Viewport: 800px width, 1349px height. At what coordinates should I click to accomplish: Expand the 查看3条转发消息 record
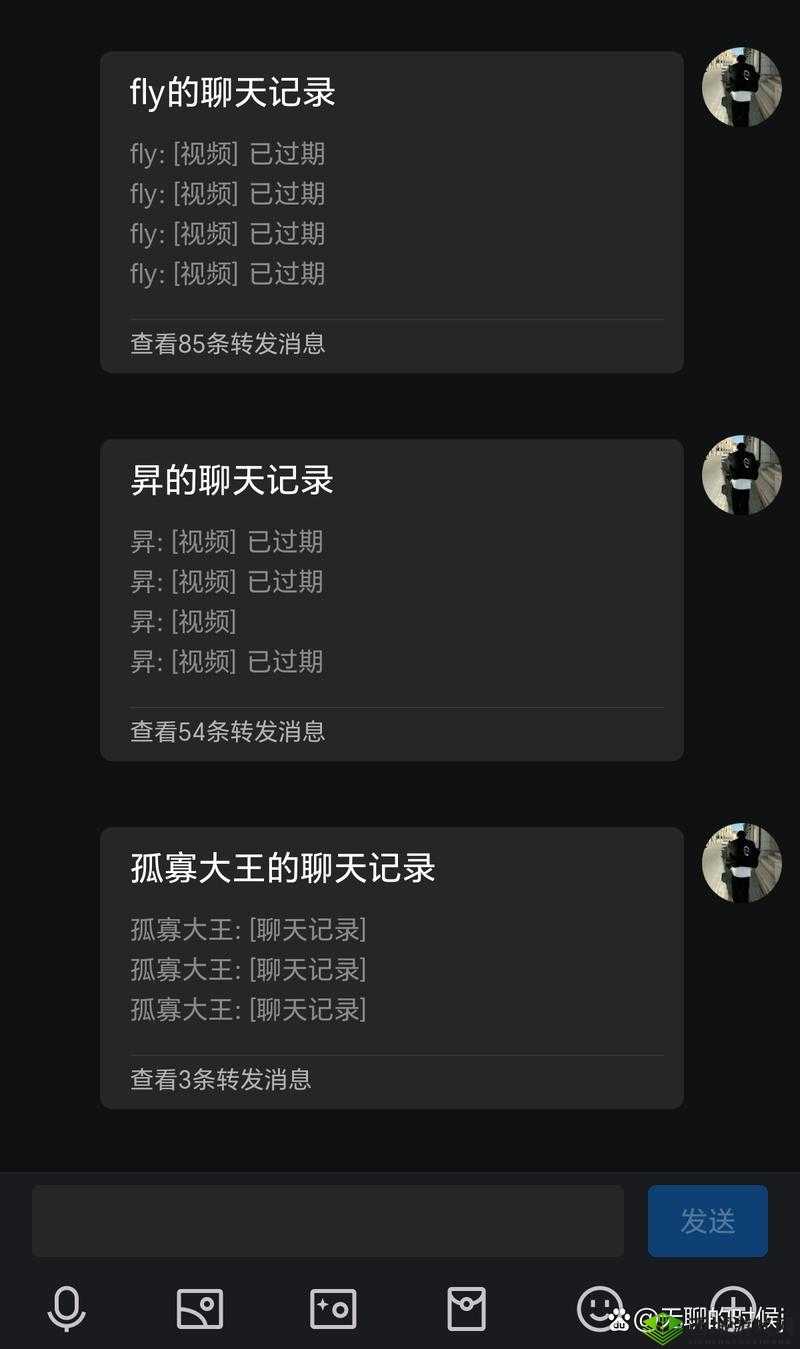pyautogui.click(x=220, y=1079)
